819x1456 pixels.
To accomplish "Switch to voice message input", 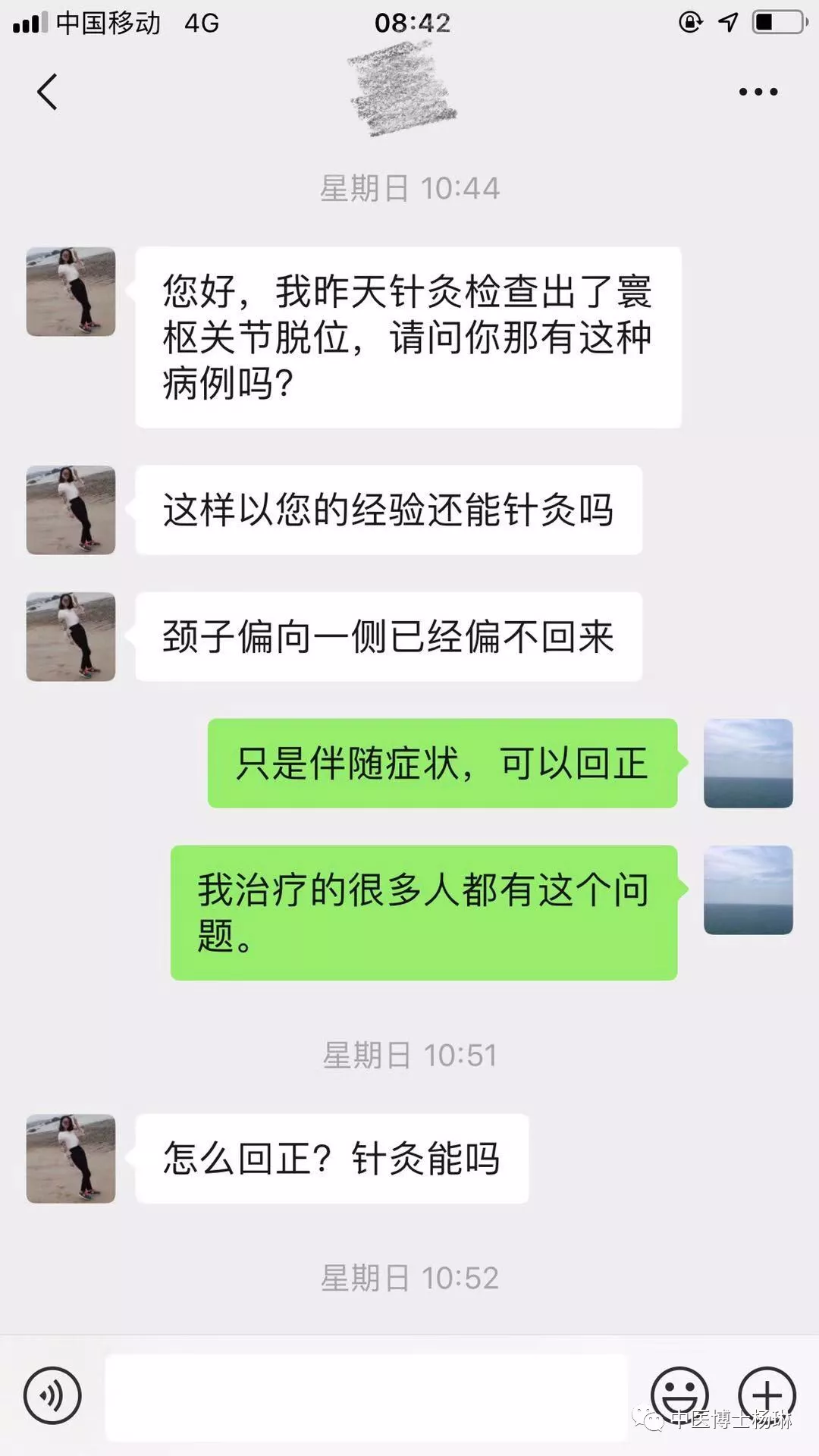I will 52,1395.
